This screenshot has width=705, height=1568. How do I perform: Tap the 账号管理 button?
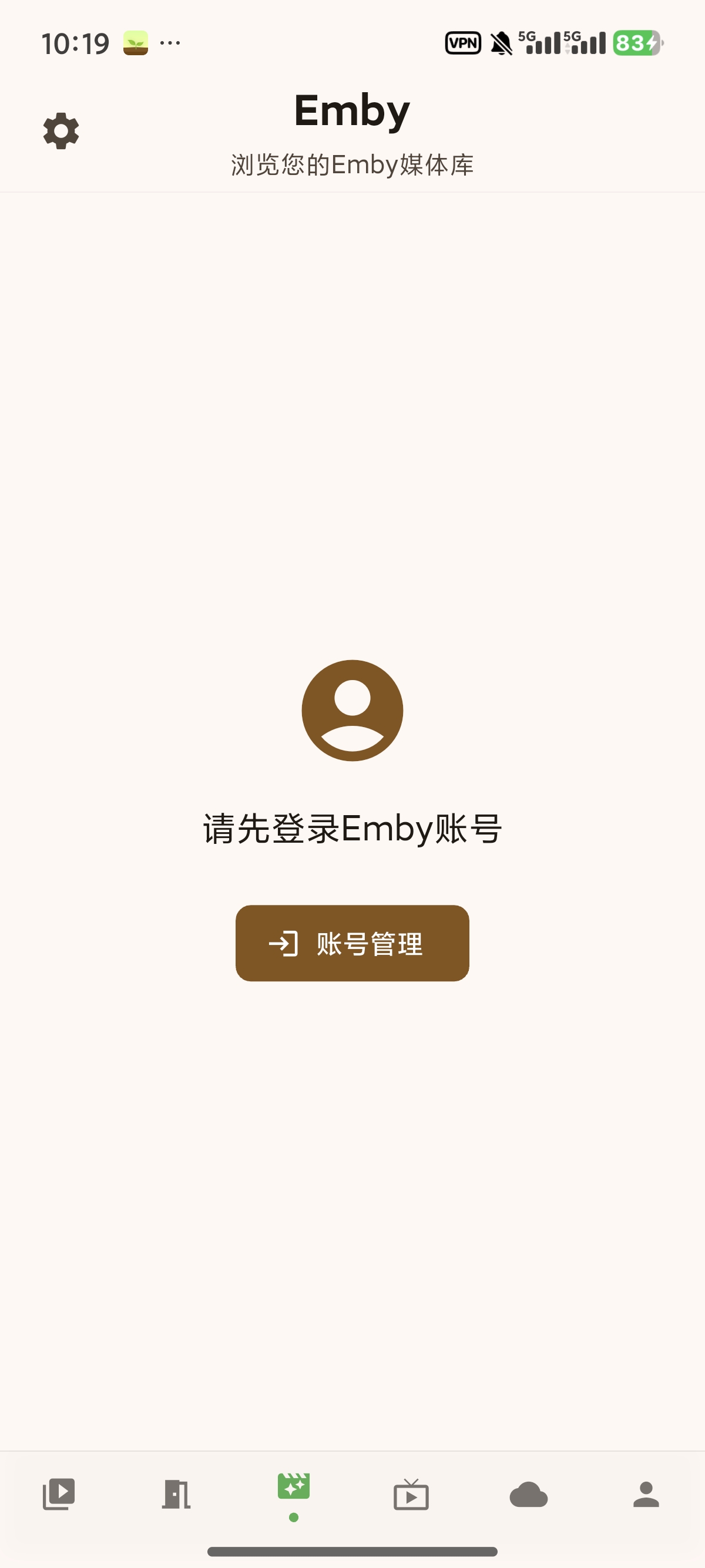coord(352,943)
